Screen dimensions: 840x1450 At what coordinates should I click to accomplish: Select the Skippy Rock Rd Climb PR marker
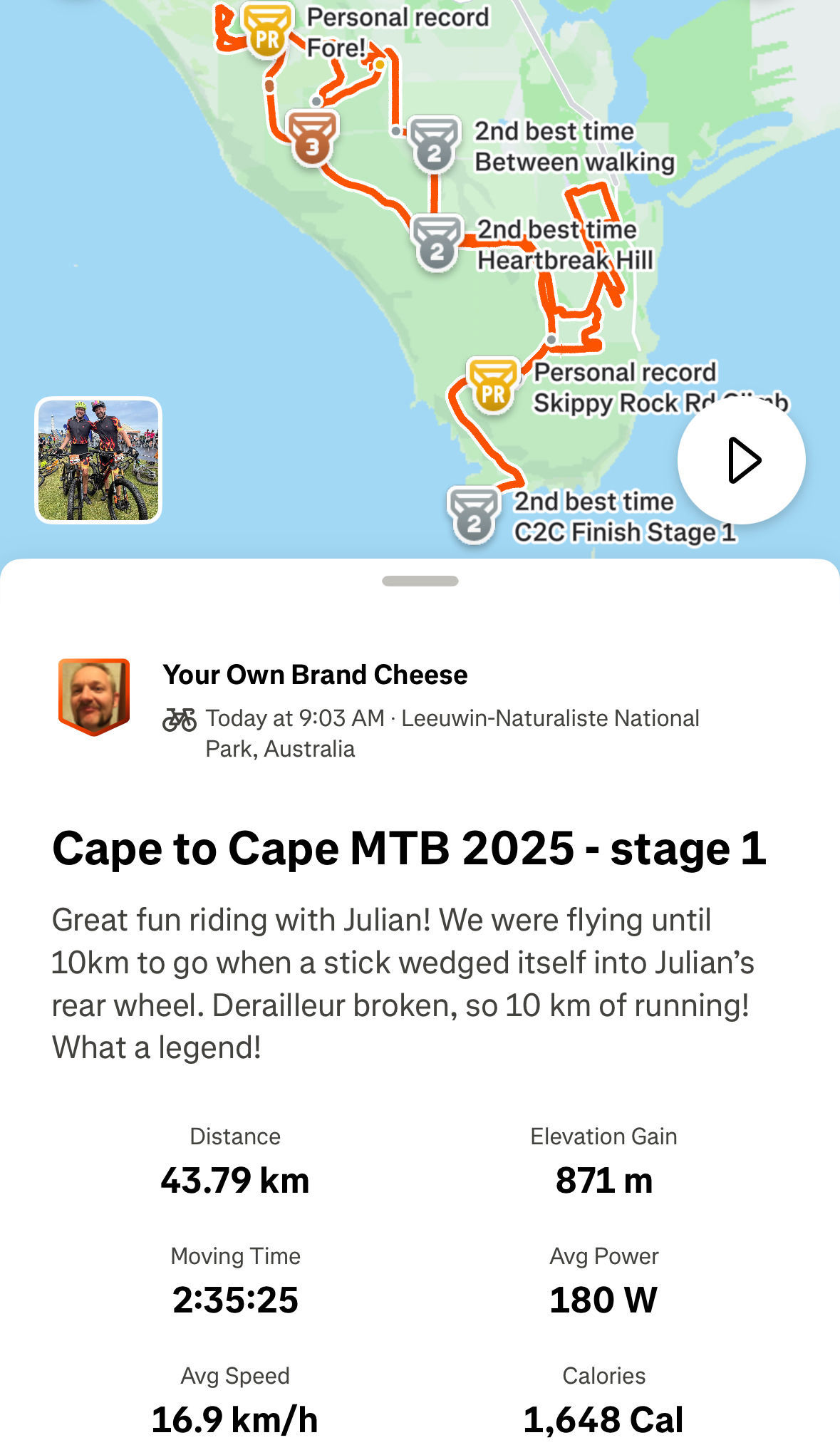click(x=493, y=385)
